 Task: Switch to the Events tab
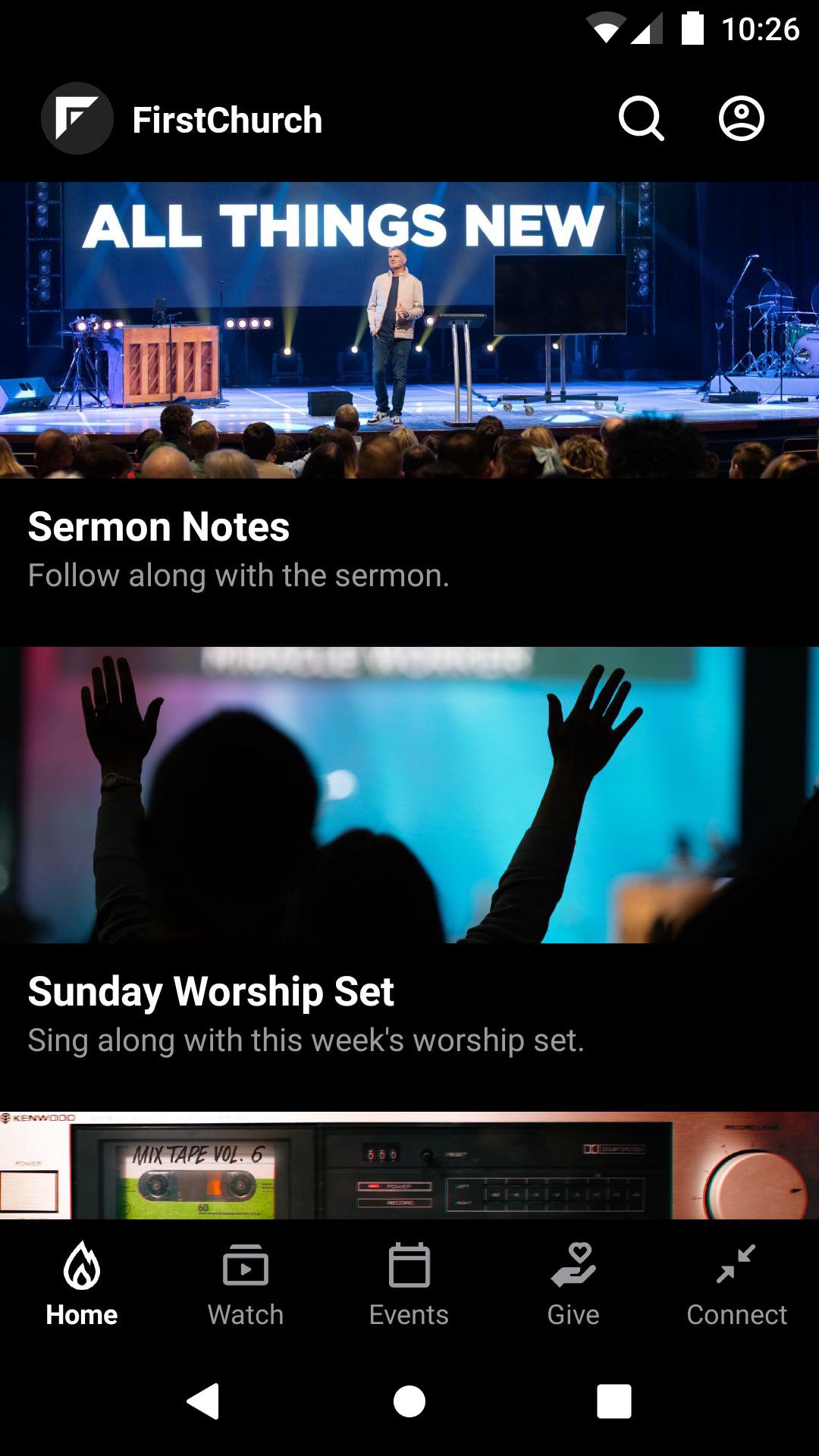[x=409, y=1281]
